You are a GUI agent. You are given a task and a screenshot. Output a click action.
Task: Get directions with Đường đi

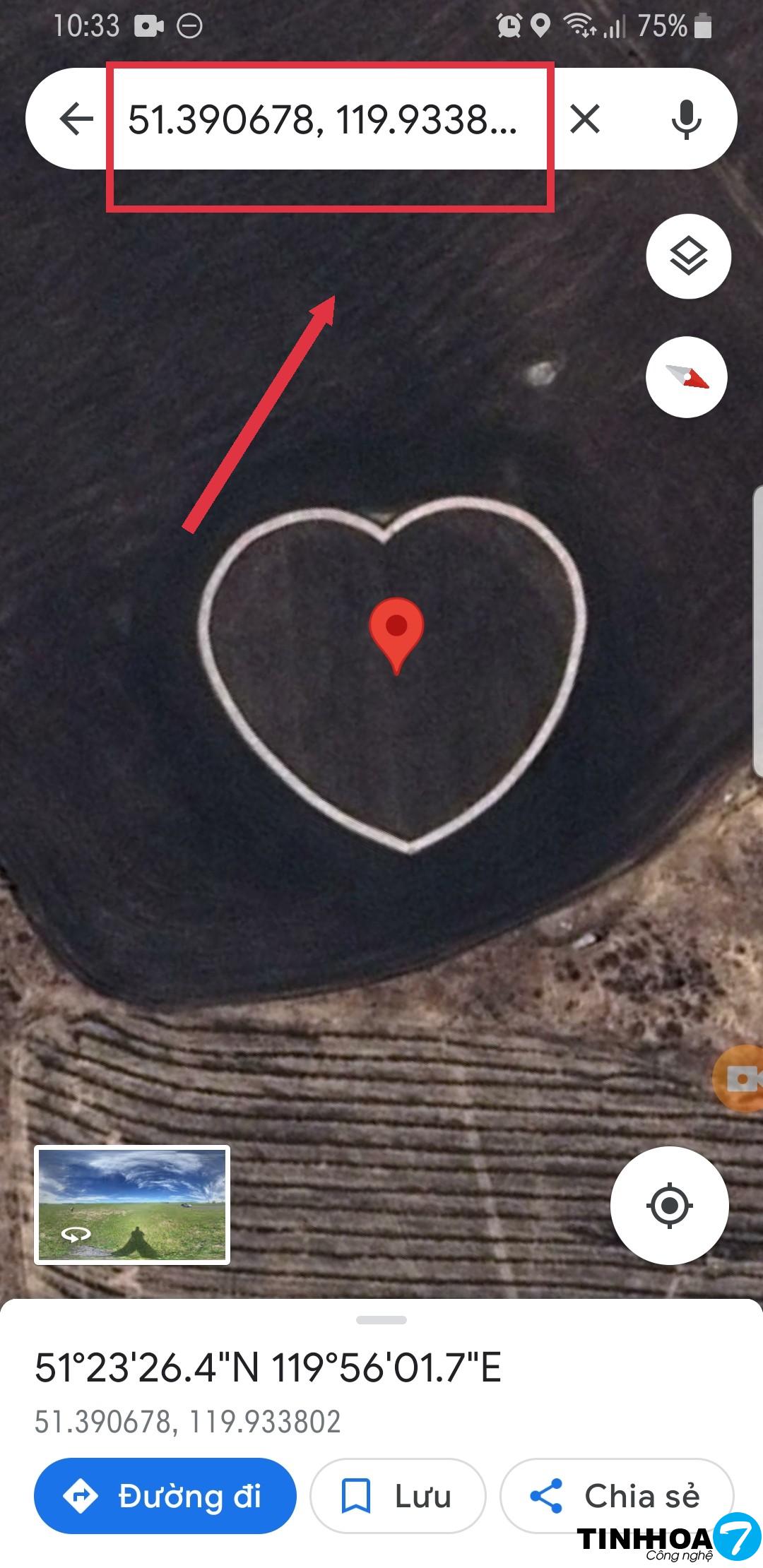point(165,1495)
